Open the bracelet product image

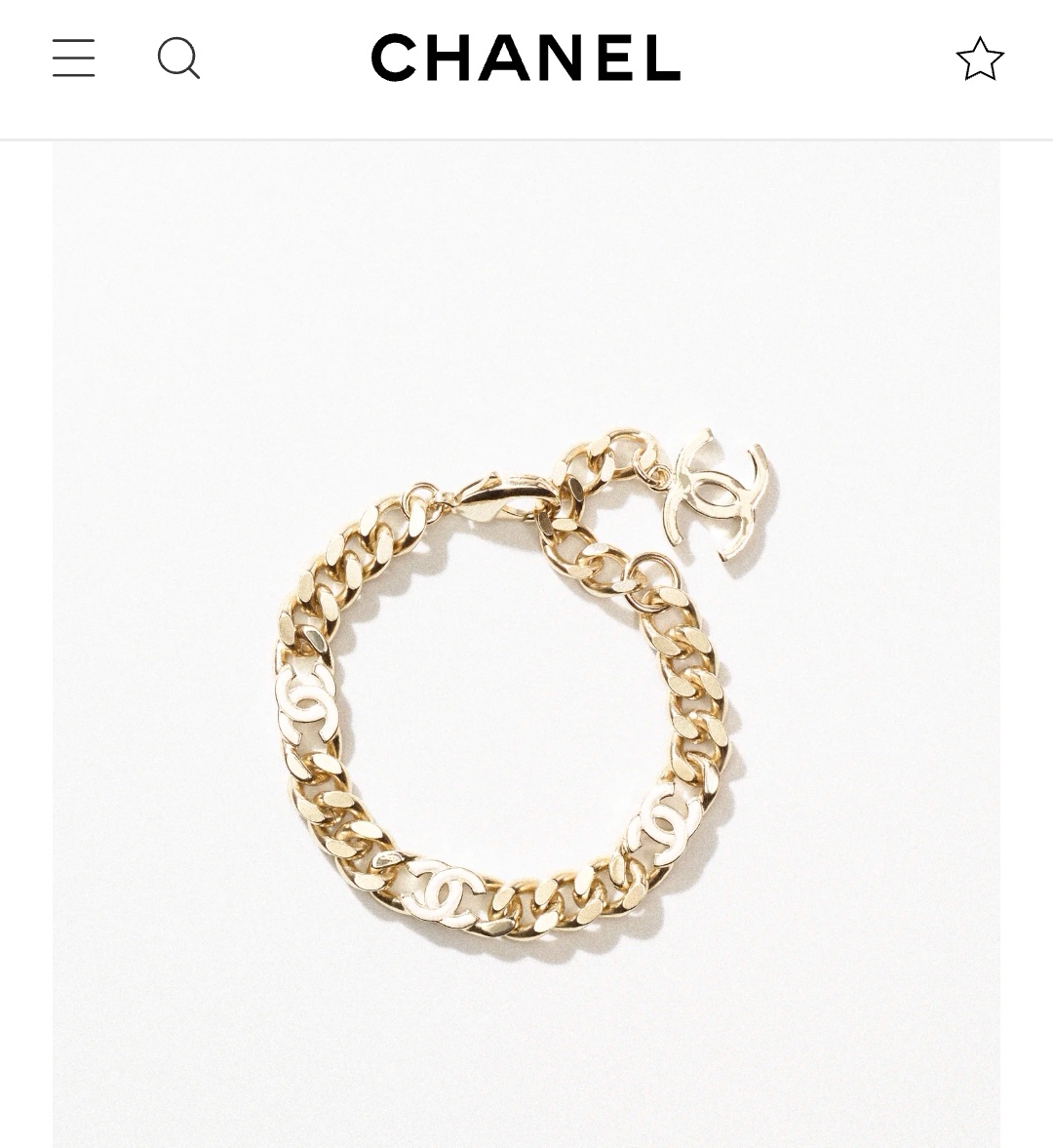[526, 644]
